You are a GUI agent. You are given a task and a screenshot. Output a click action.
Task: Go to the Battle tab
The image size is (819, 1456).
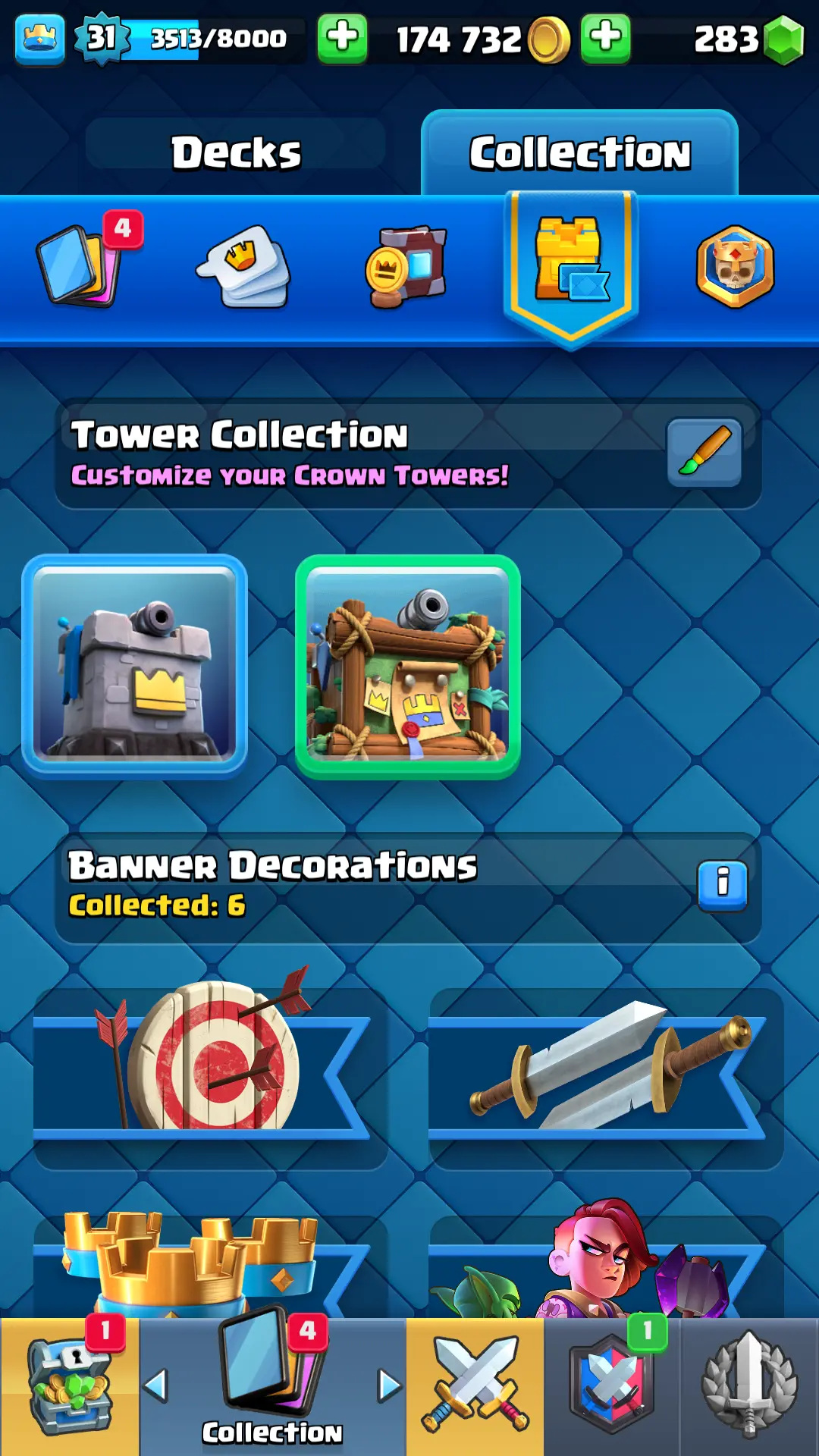[475, 1386]
